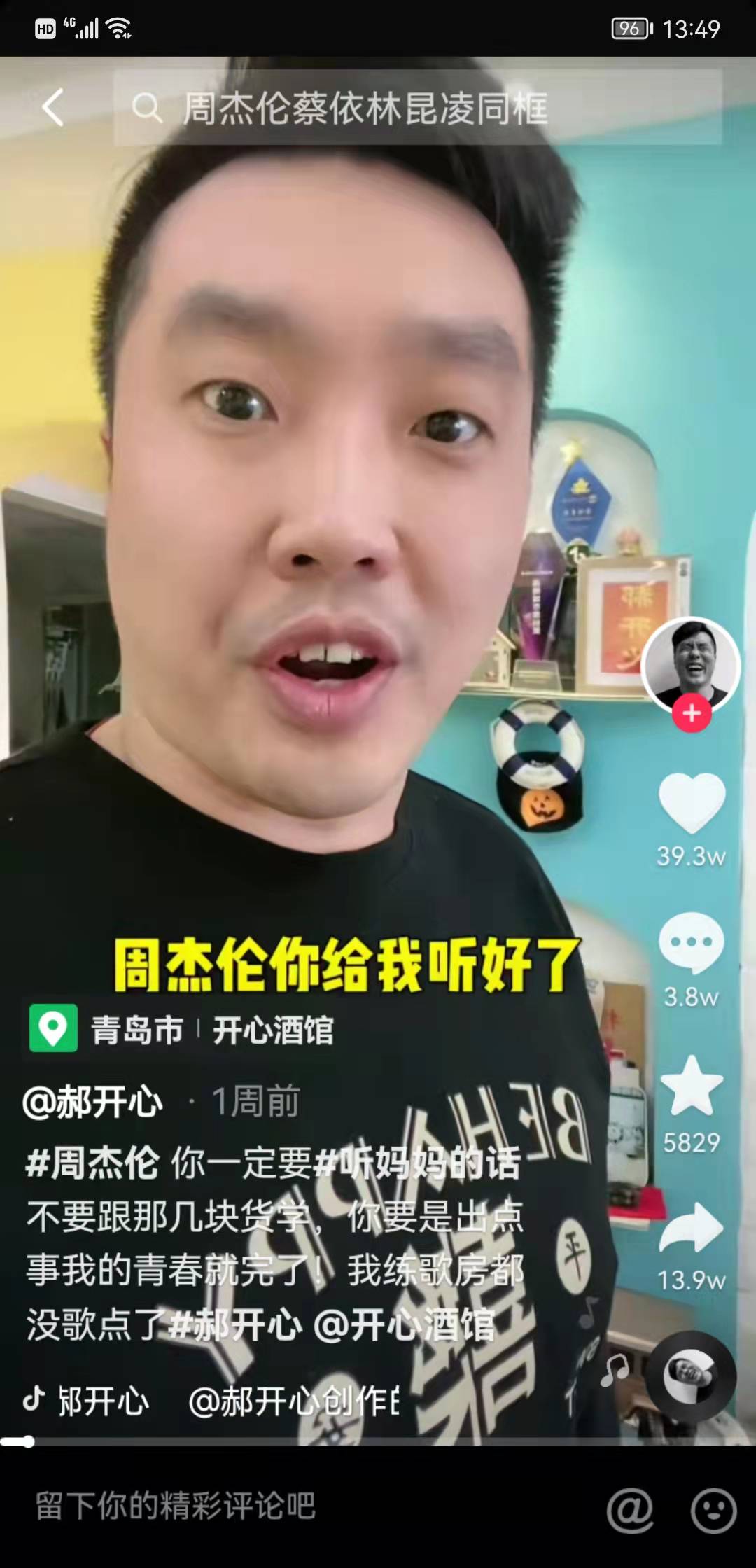Tap the search magnifier icon
756x1568 pixels.
click(149, 108)
